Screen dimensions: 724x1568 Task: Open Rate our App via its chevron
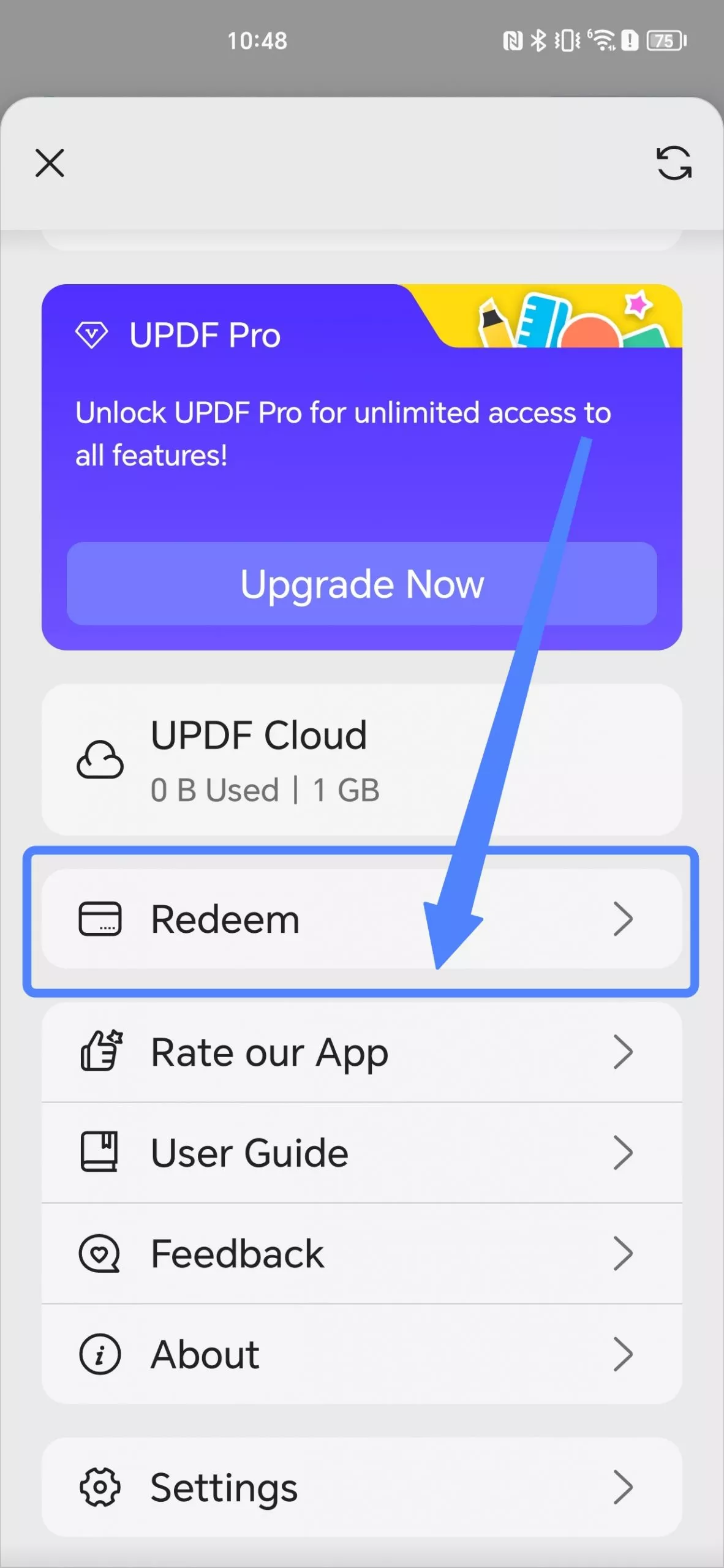coord(625,1052)
